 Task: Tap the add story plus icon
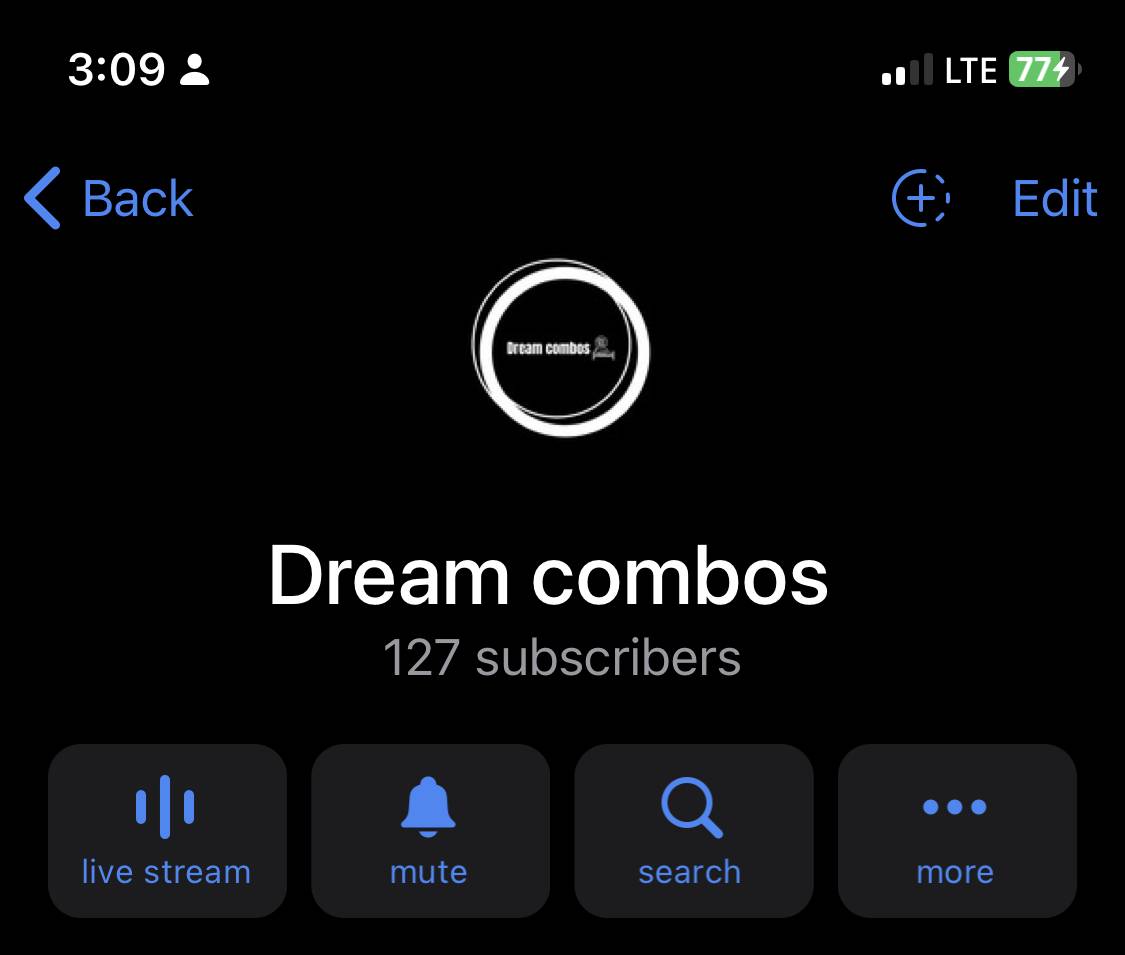pyautogui.click(x=920, y=198)
